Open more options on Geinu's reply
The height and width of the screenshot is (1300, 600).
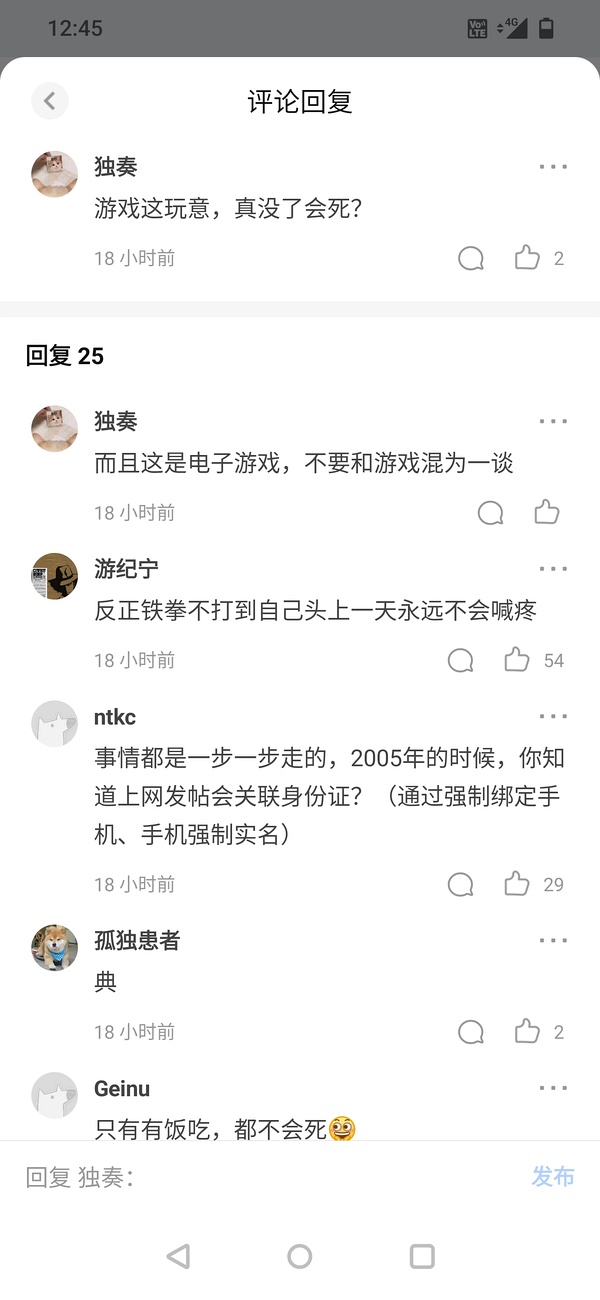[553, 1088]
